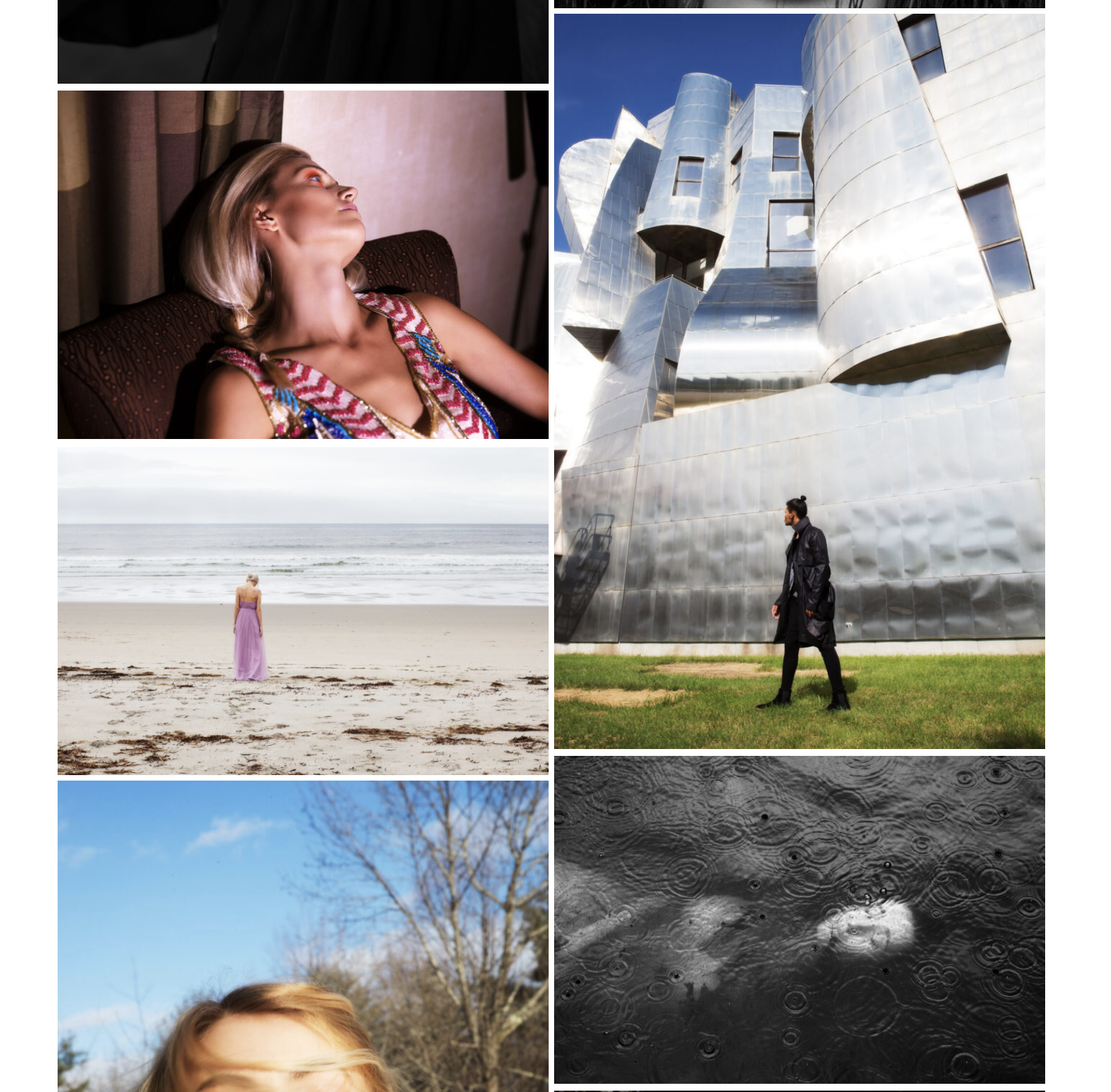The height and width of the screenshot is (1092, 1111).
Task: Open the dark photo at top left
Action: point(302,41)
